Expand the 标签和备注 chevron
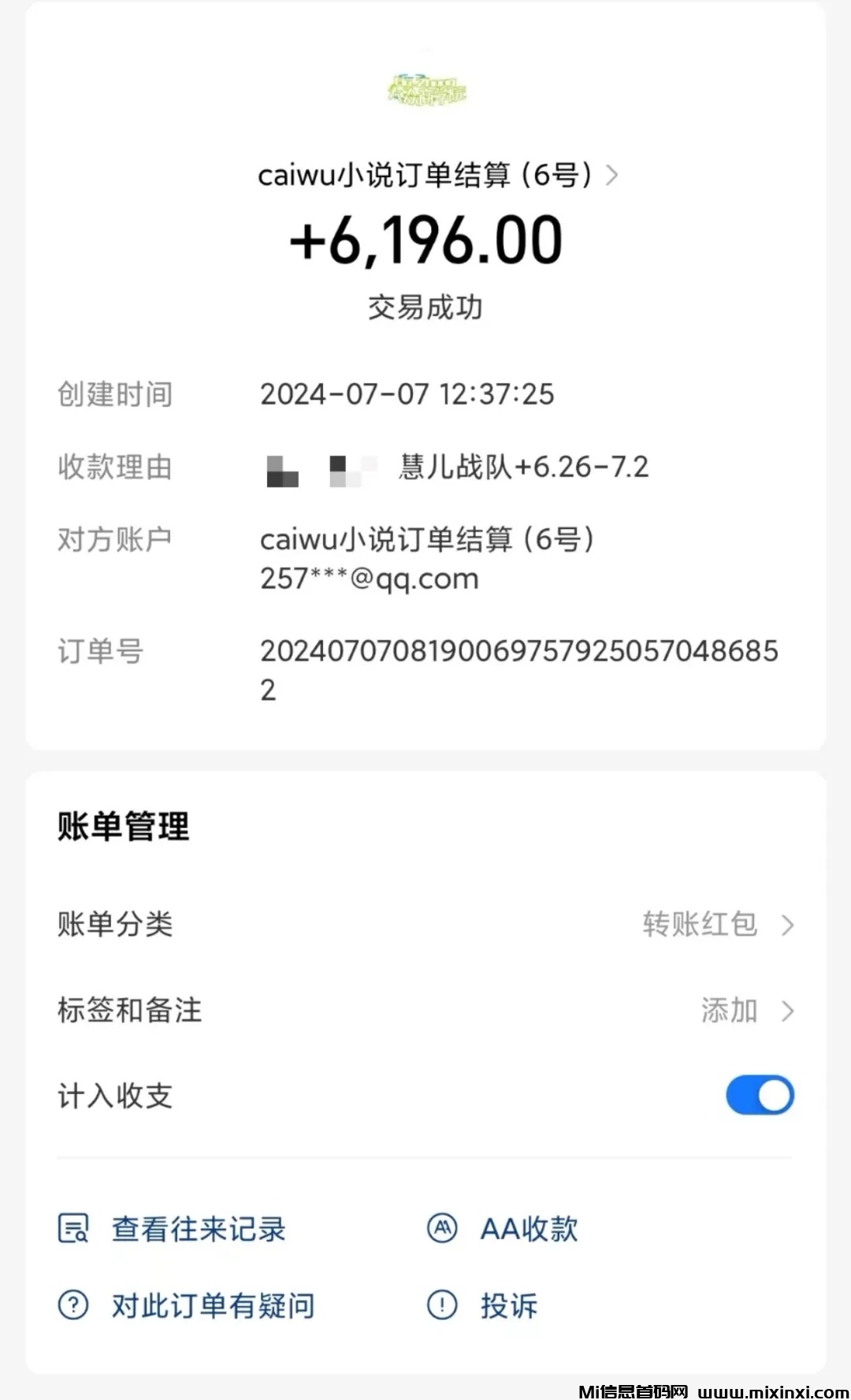This screenshot has width=851, height=1400. pyautogui.click(x=790, y=1010)
